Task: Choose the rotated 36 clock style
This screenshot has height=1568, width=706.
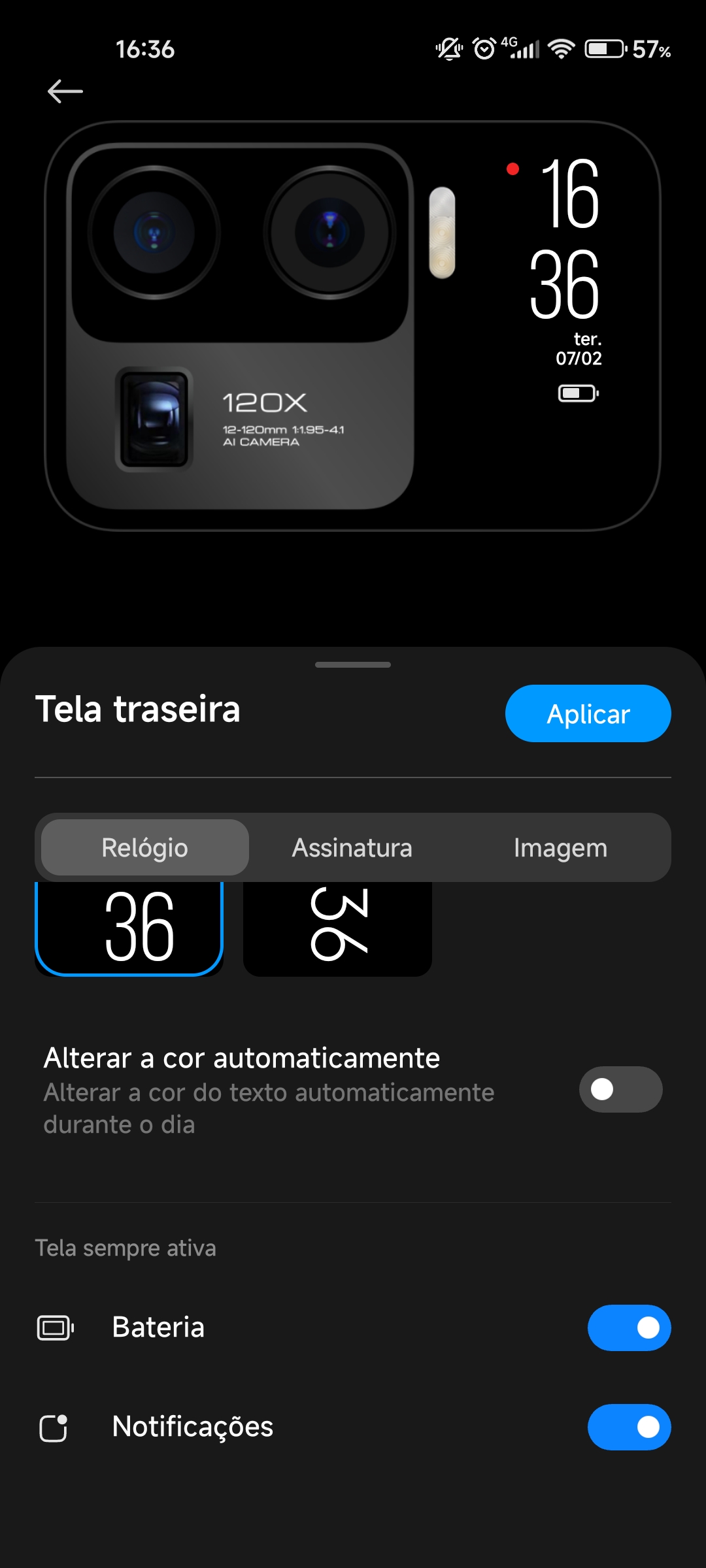Action: pos(337,928)
